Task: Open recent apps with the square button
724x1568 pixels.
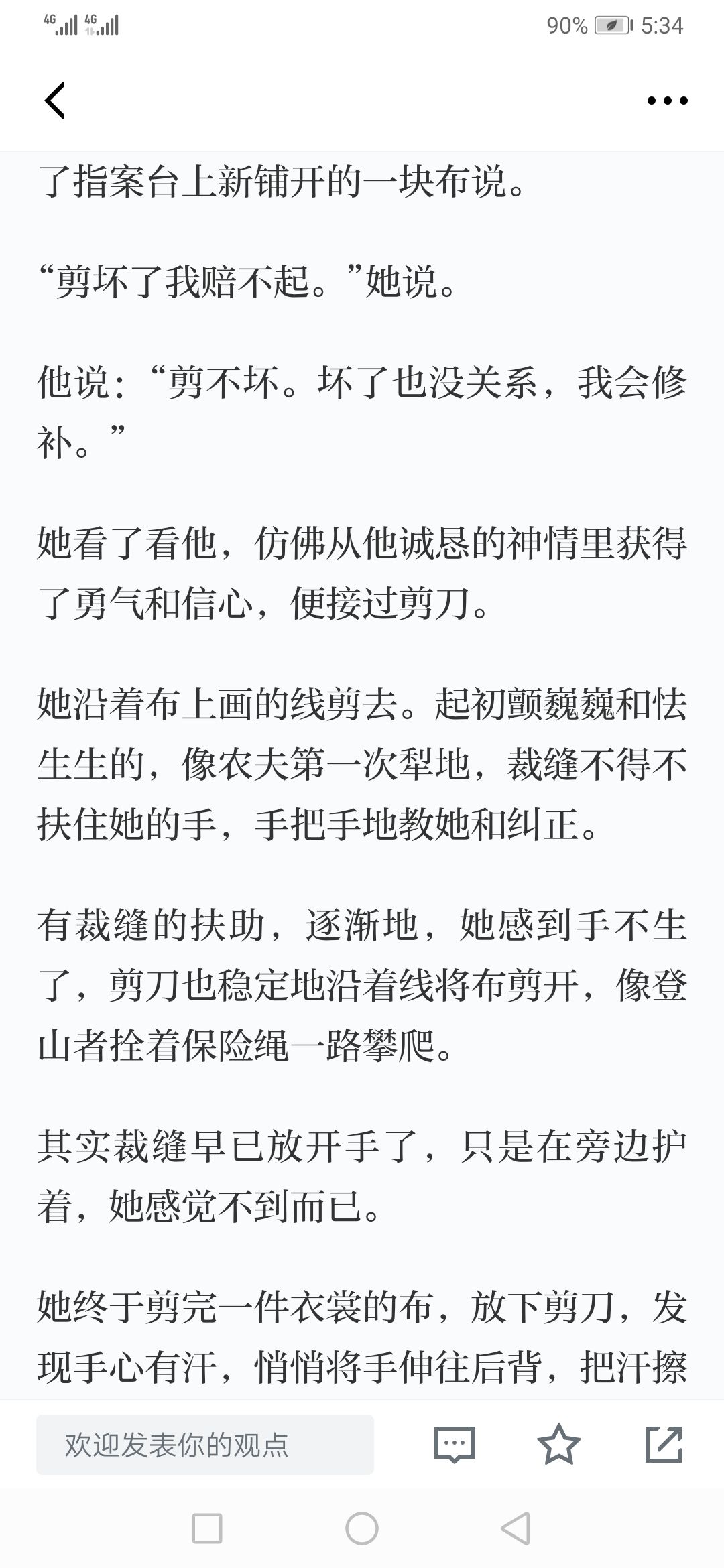Action: click(207, 1528)
